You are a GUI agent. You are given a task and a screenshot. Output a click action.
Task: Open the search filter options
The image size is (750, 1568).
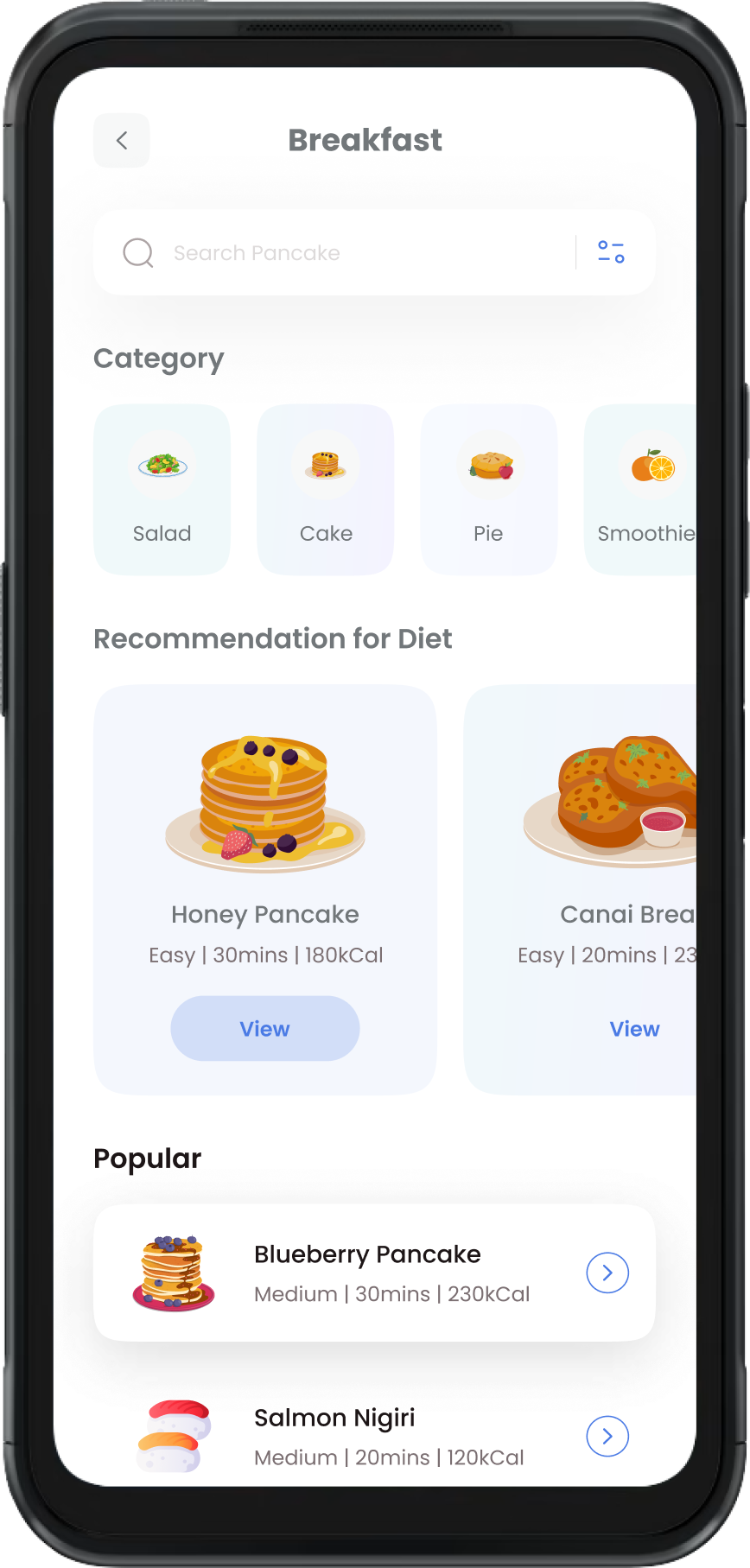click(x=611, y=252)
